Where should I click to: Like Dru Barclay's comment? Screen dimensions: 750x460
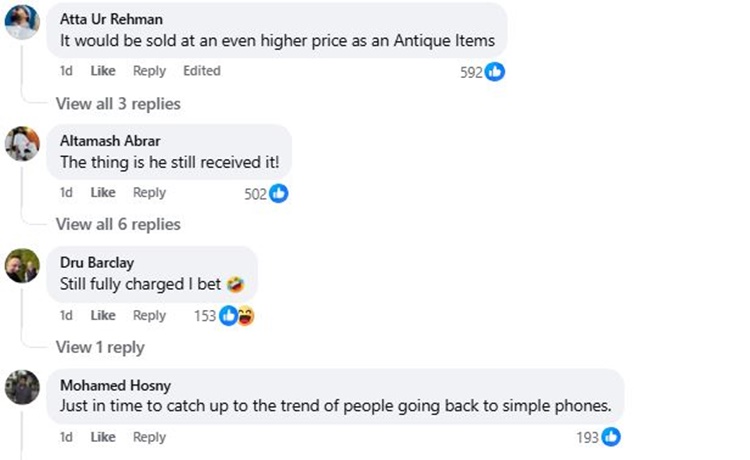click(x=103, y=316)
